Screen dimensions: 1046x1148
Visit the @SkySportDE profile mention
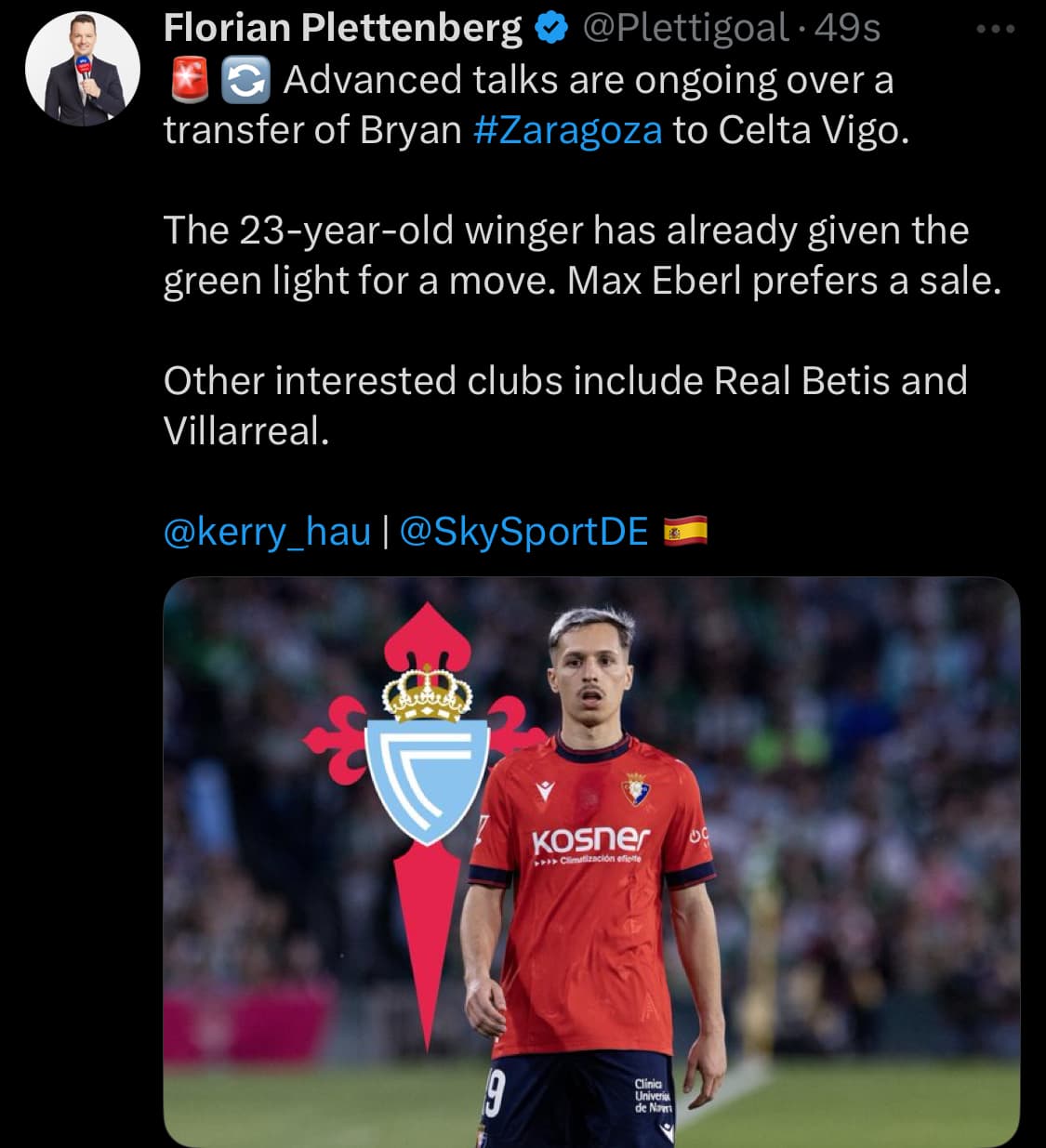(523, 531)
